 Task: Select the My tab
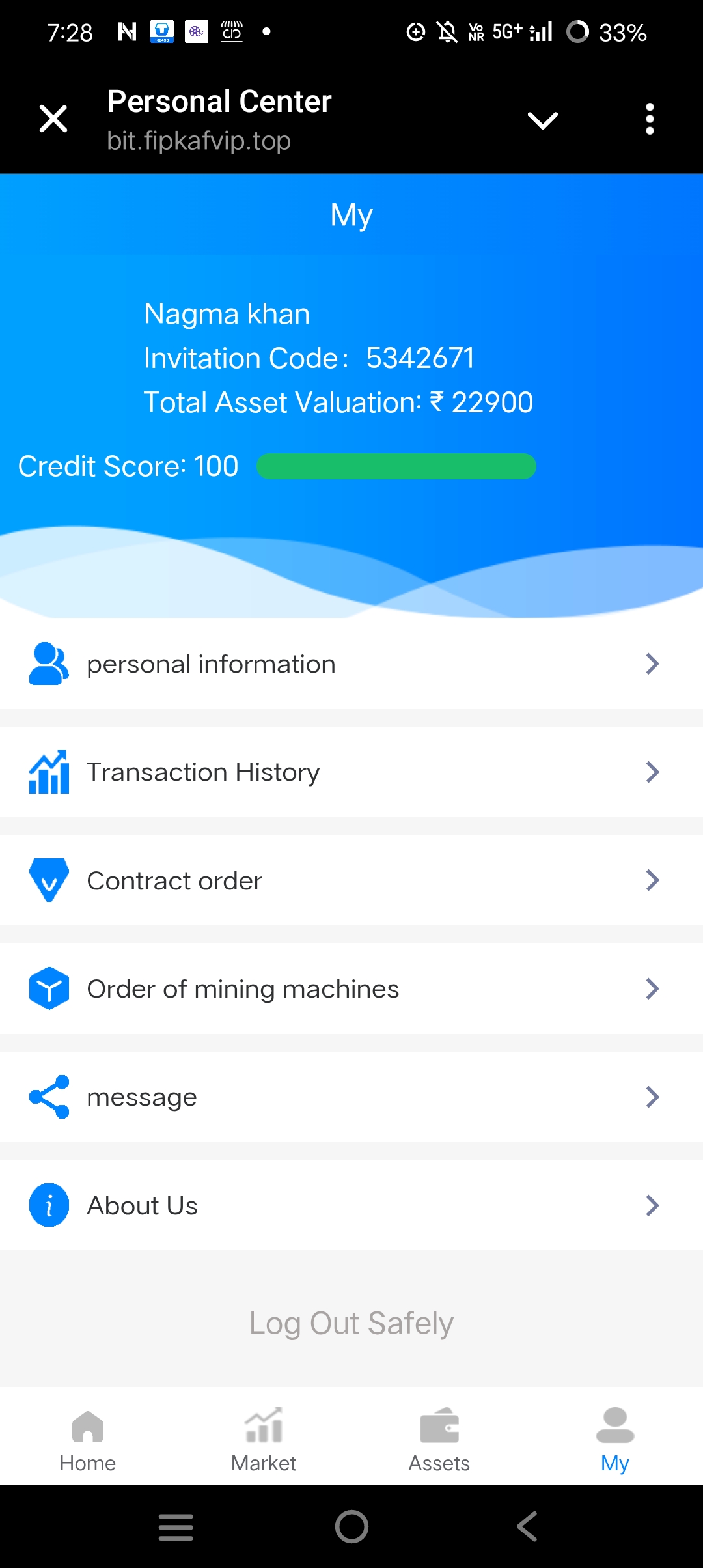pyautogui.click(x=614, y=1440)
